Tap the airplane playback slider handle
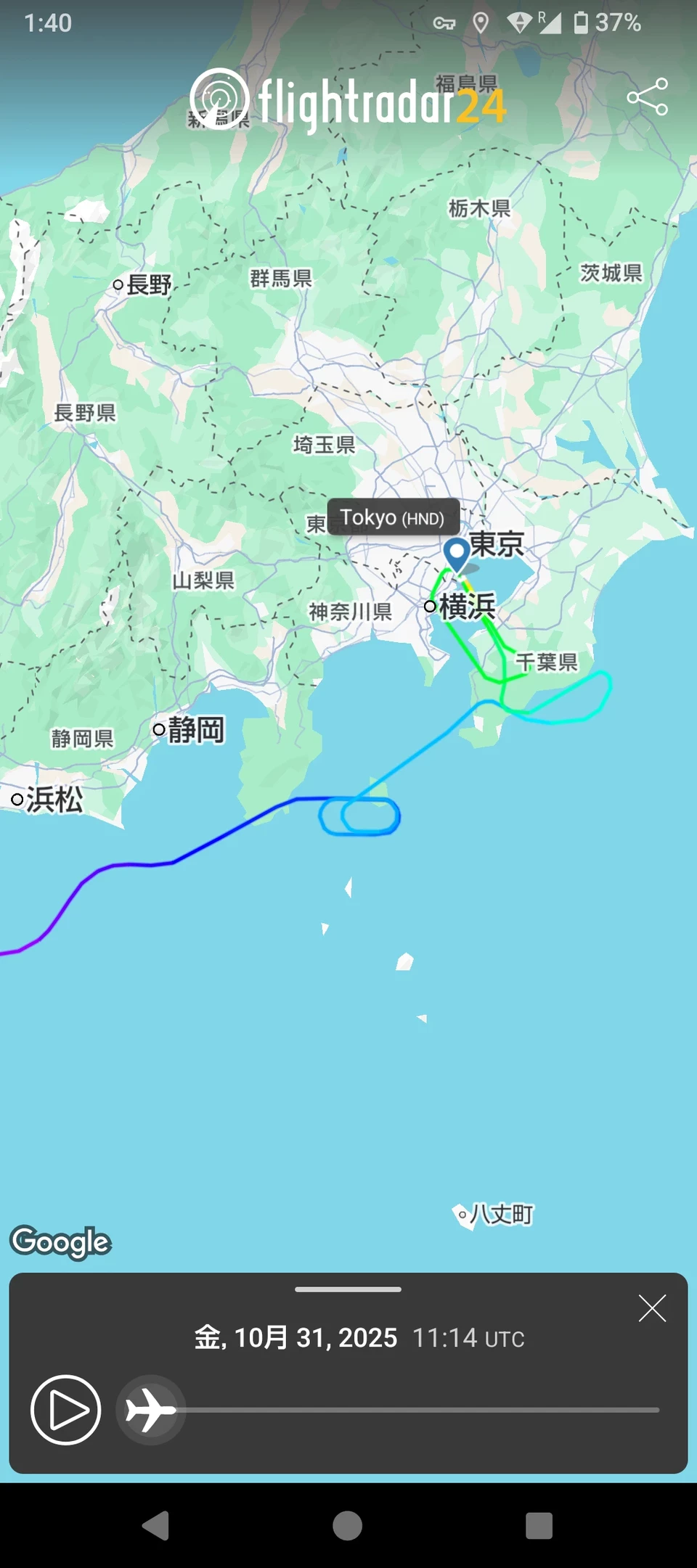The height and width of the screenshot is (1568, 697). tap(151, 1410)
